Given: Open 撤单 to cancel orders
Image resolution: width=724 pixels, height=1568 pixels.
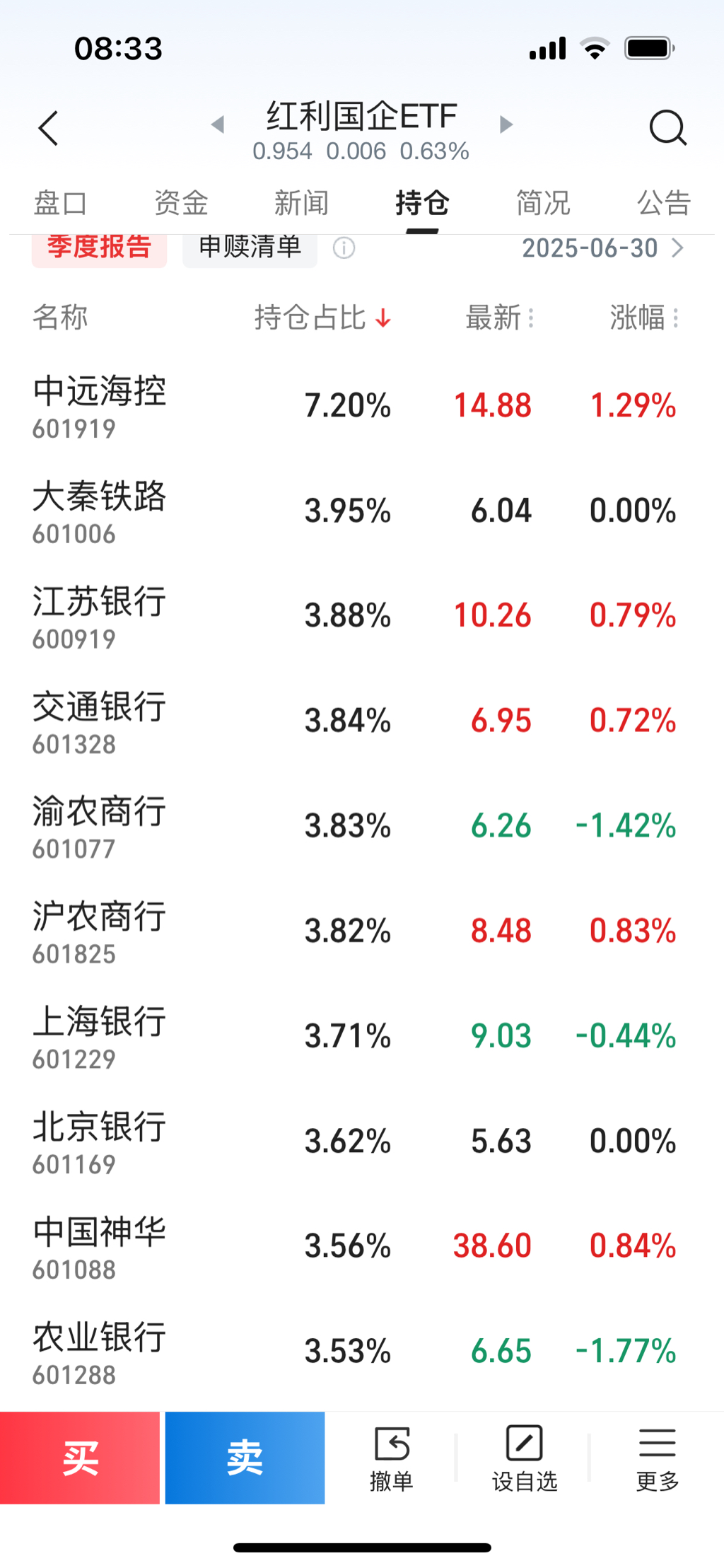Looking at the screenshot, I should point(392,1458).
